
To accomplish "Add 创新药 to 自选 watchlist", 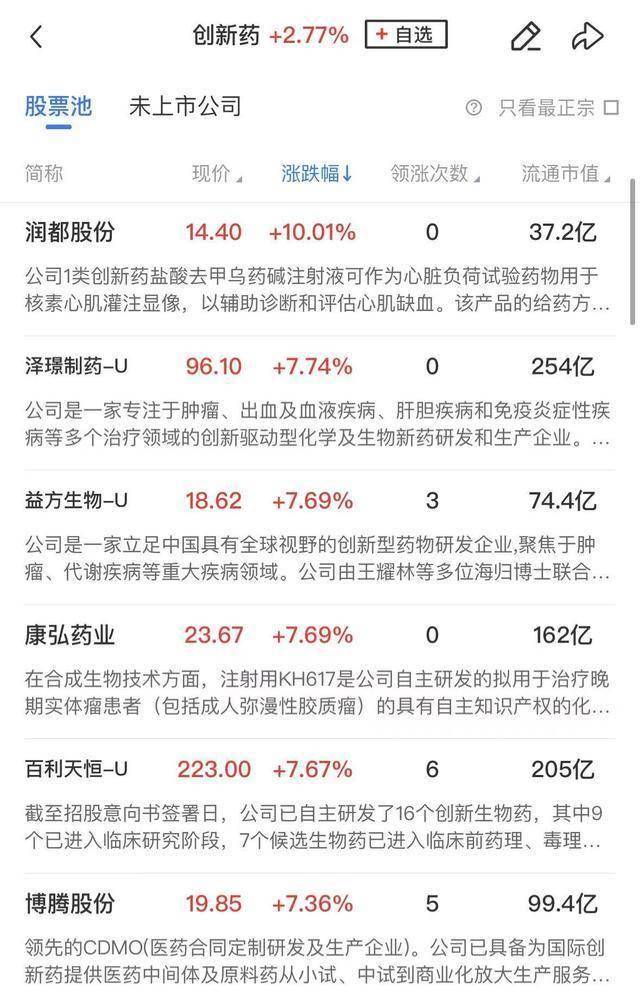I will point(405,35).
